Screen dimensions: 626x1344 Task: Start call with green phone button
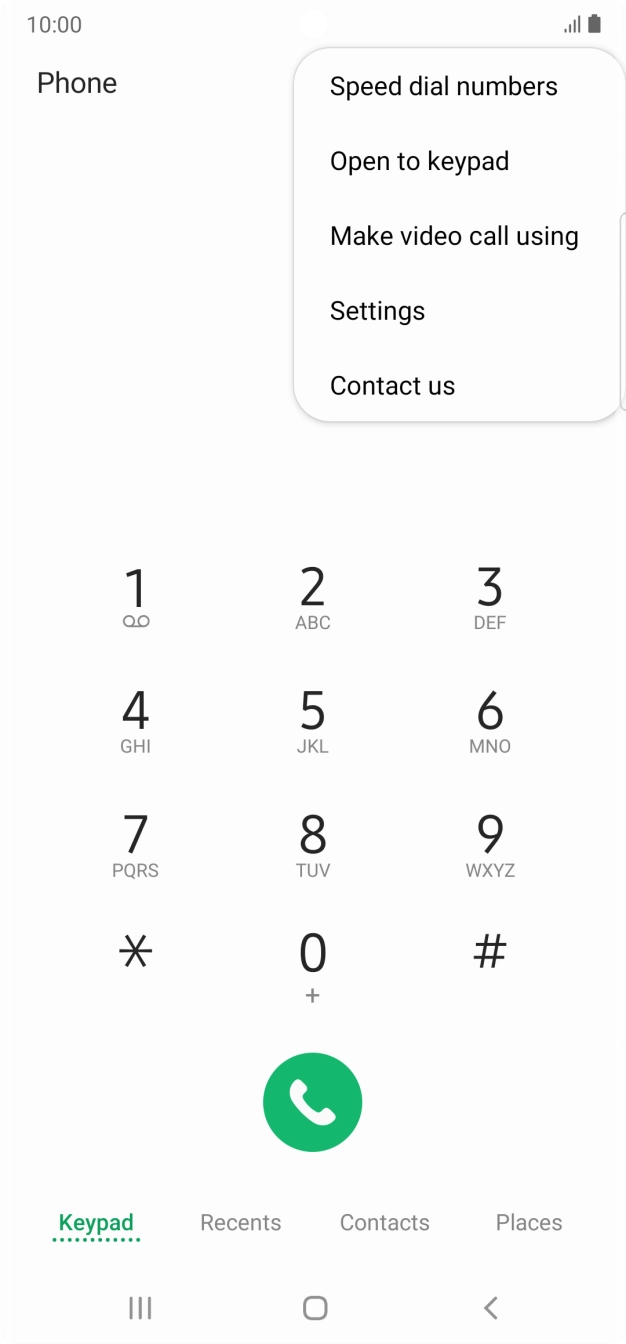tap(312, 1101)
